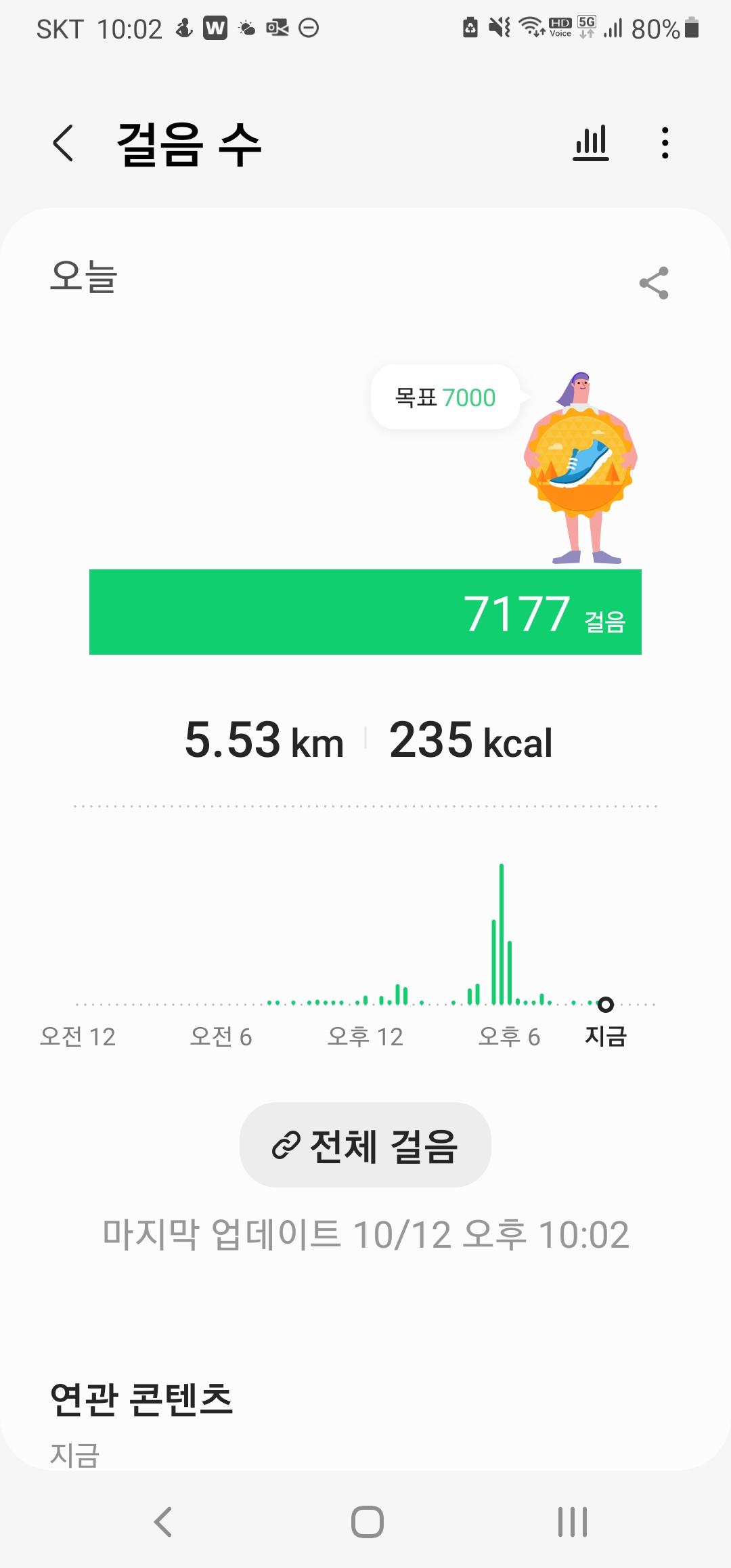Tap the 전체 걸음 button
This screenshot has height=1568, width=731.
click(365, 1145)
